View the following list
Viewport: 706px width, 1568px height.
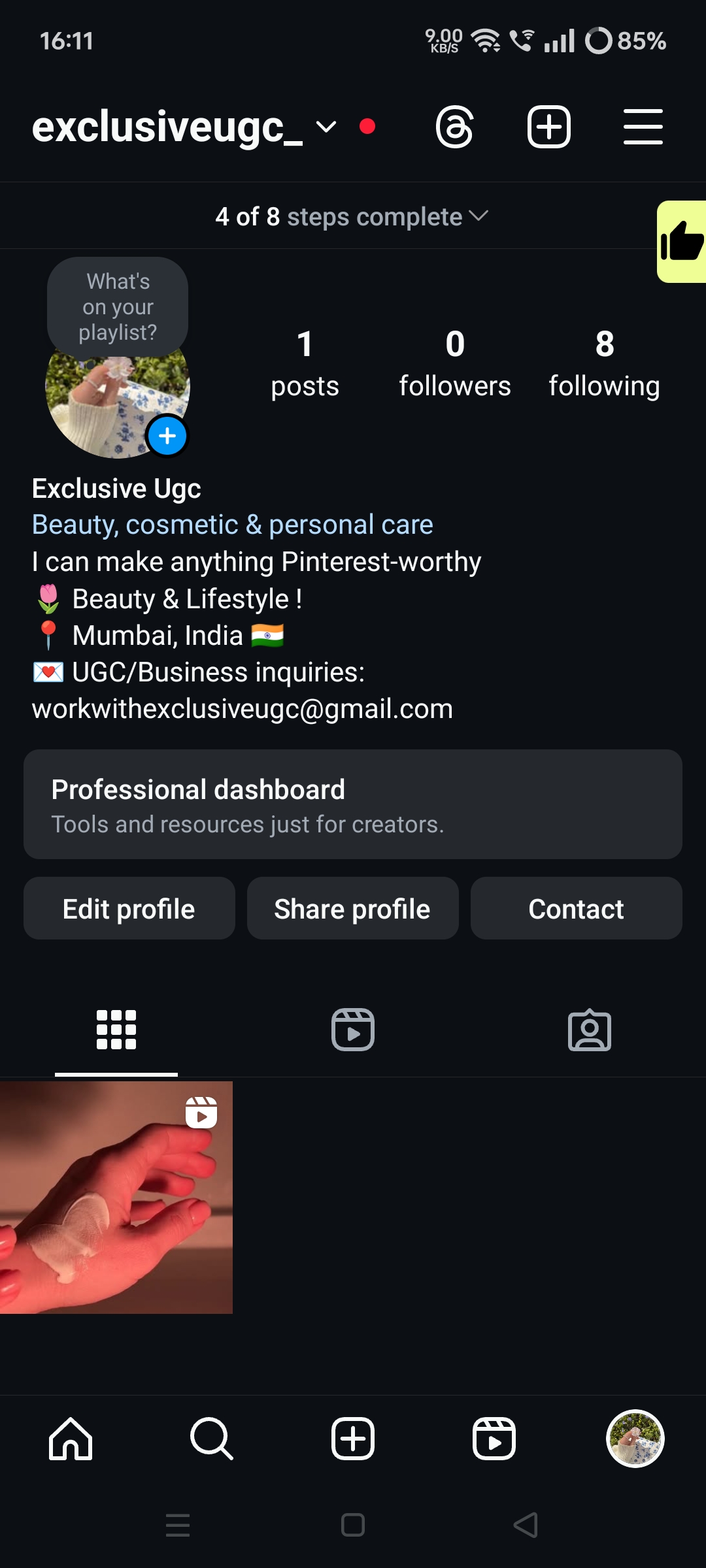(x=604, y=363)
